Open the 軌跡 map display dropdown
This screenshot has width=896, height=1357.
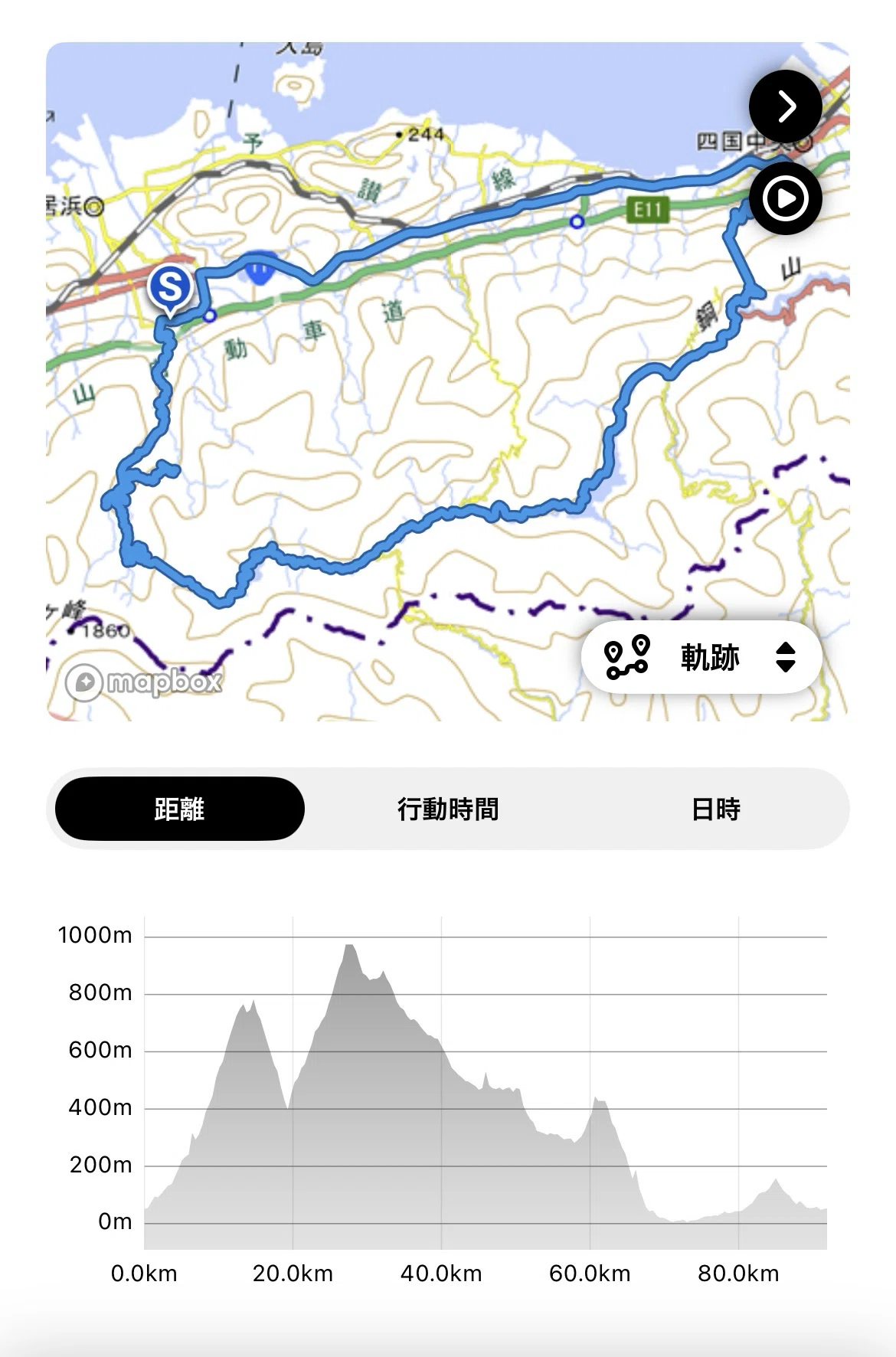coord(701,657)
